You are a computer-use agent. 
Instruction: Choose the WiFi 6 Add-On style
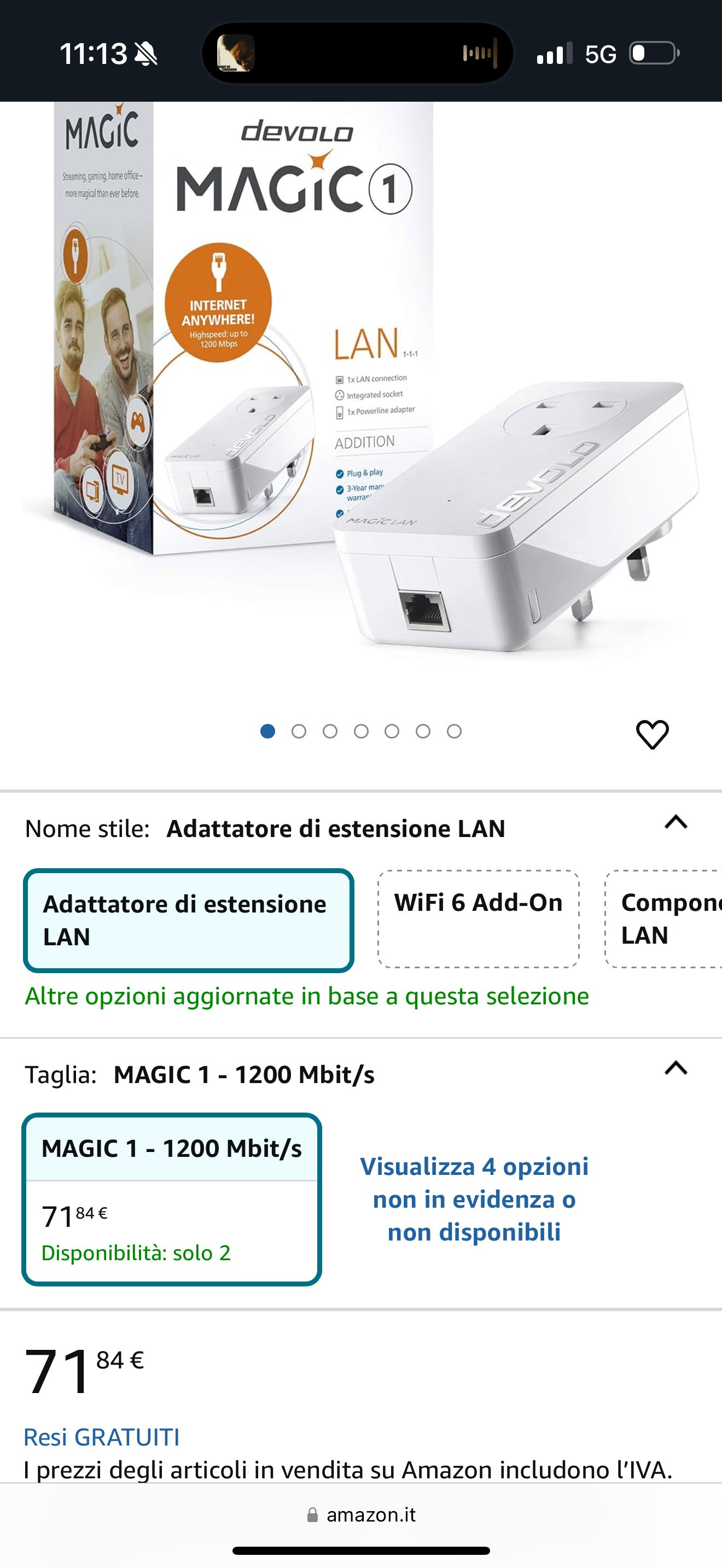click(479, 918)
